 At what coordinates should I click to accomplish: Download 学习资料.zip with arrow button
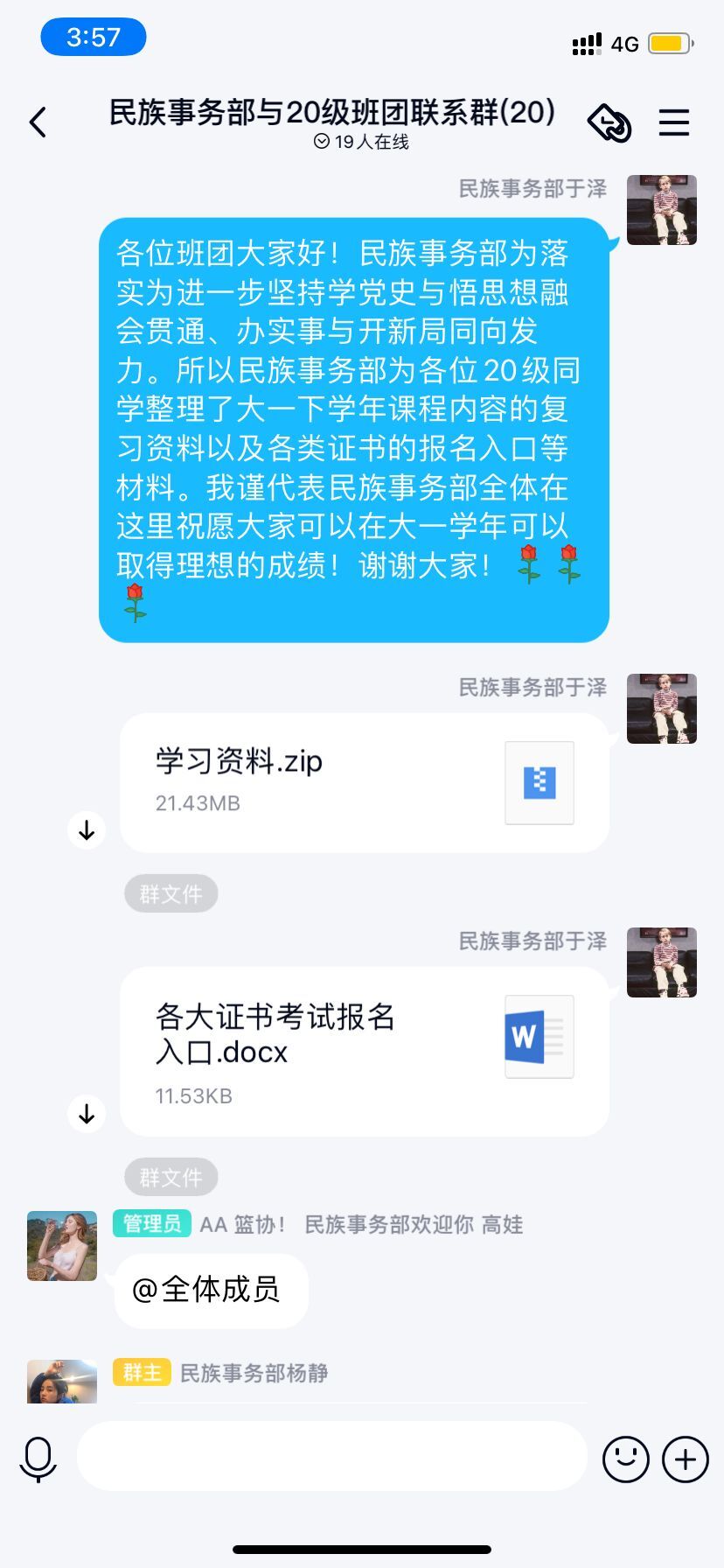point(87,830)
